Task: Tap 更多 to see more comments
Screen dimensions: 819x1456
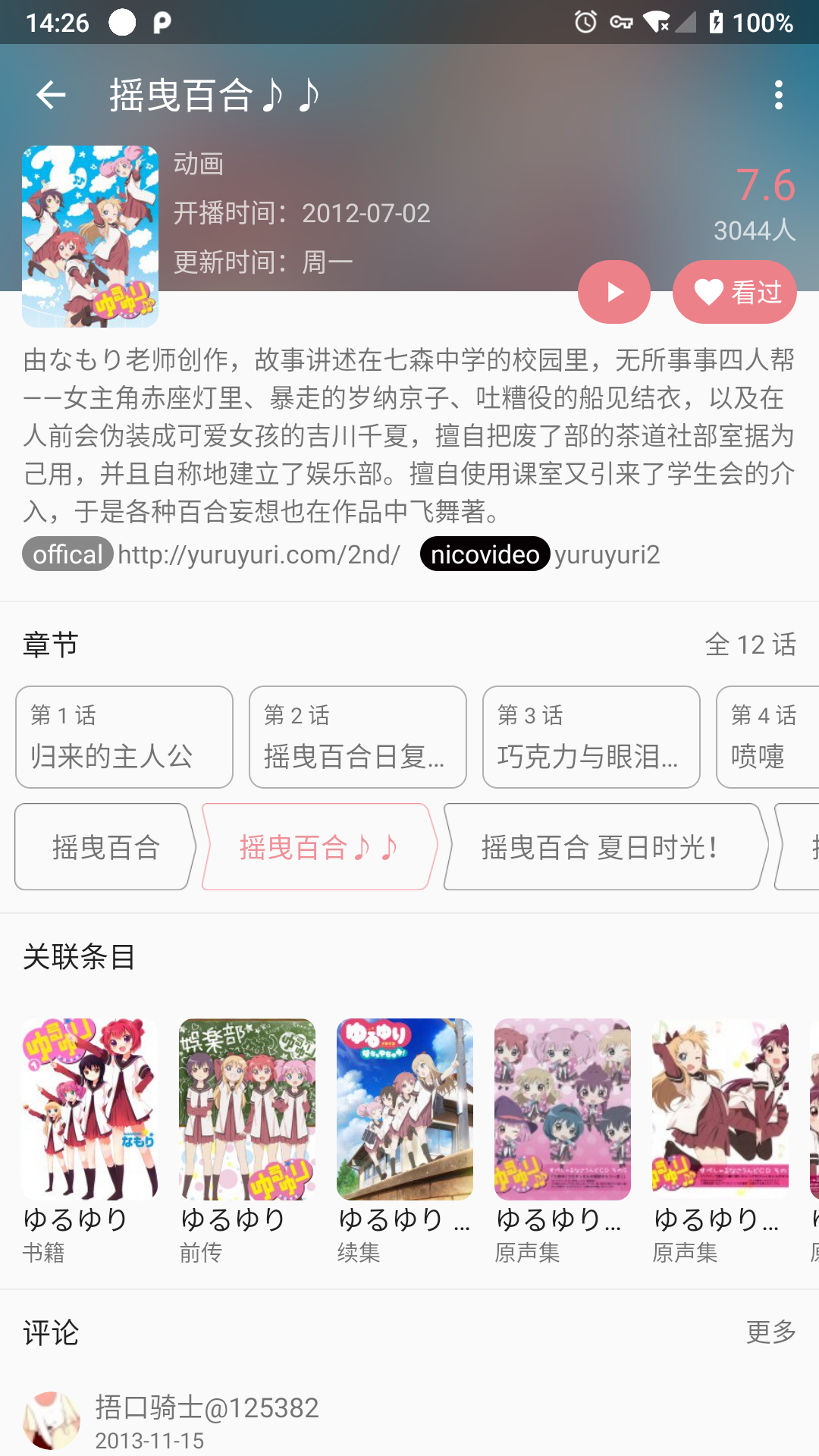Action: click(x=770, y=1332)
